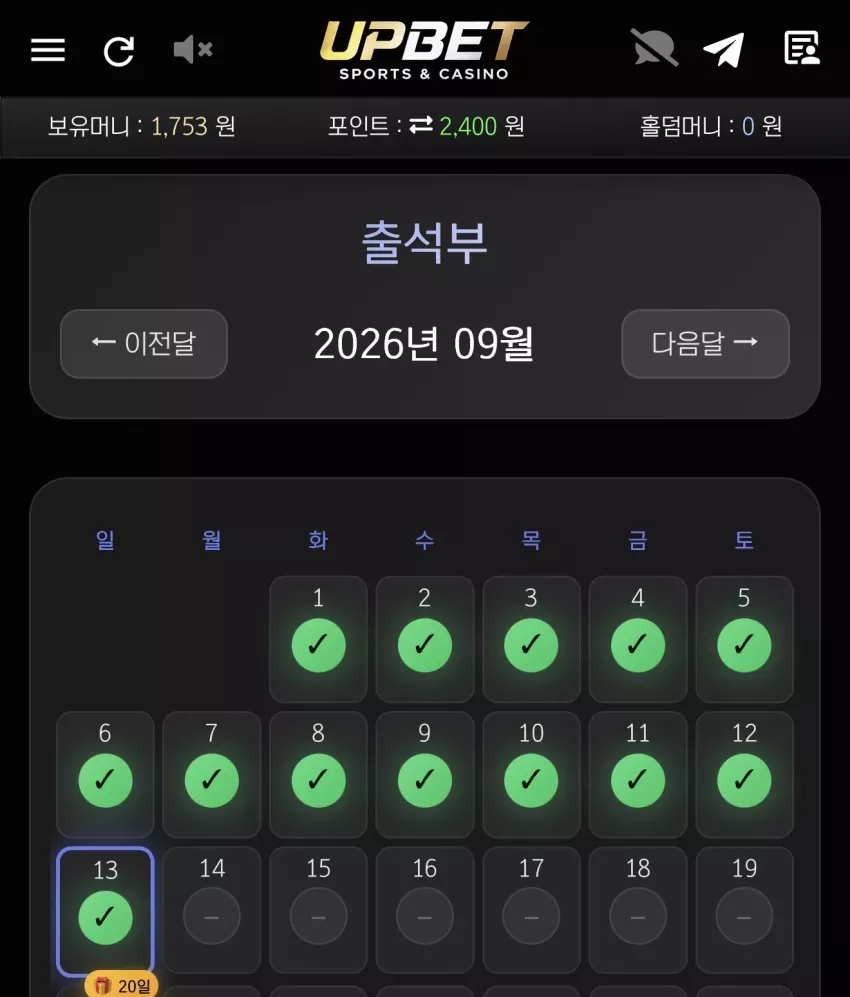Go to previous month 이전달
The image size is (850, 997).
click(144, 344)
